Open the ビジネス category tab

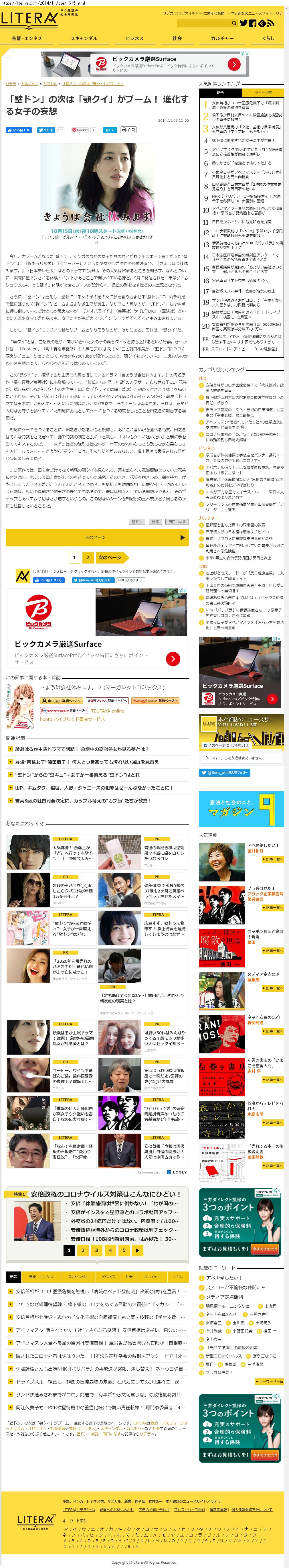point(134,38)
